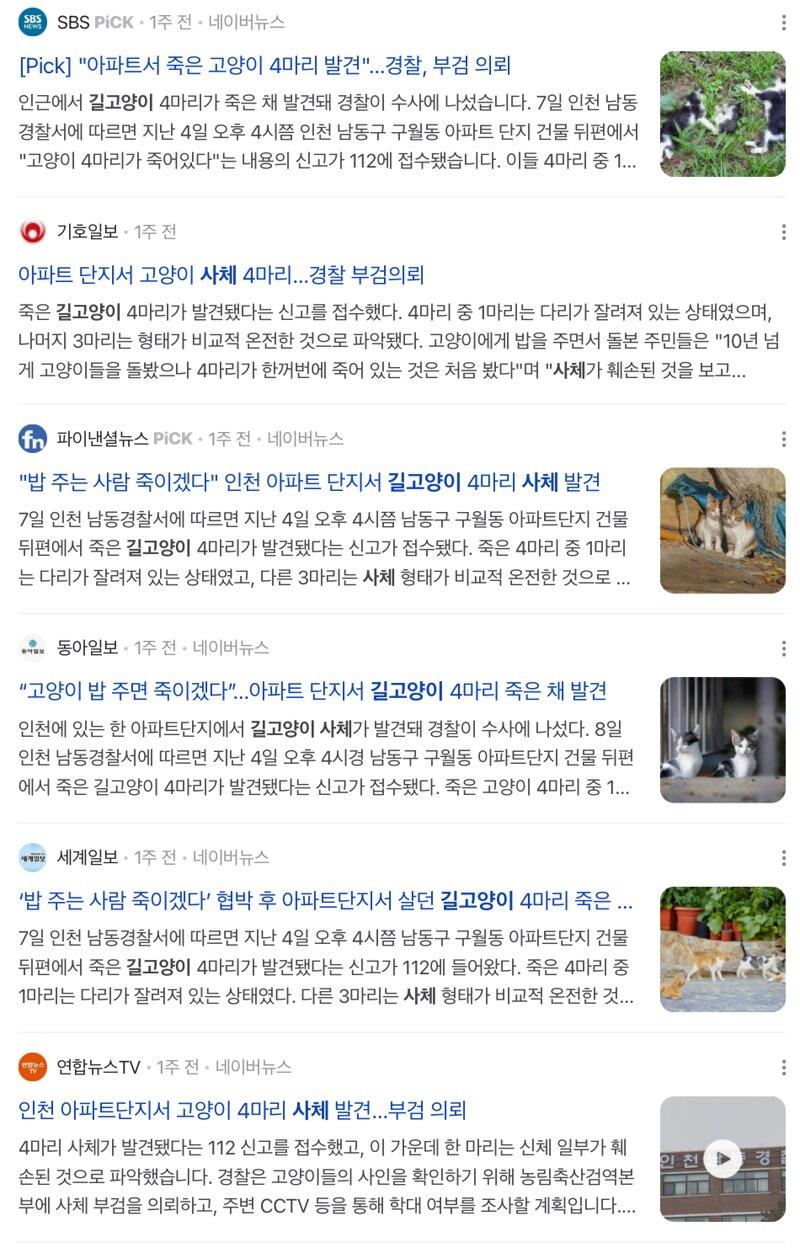Open more options for 세계일보 result

(783, 858)
